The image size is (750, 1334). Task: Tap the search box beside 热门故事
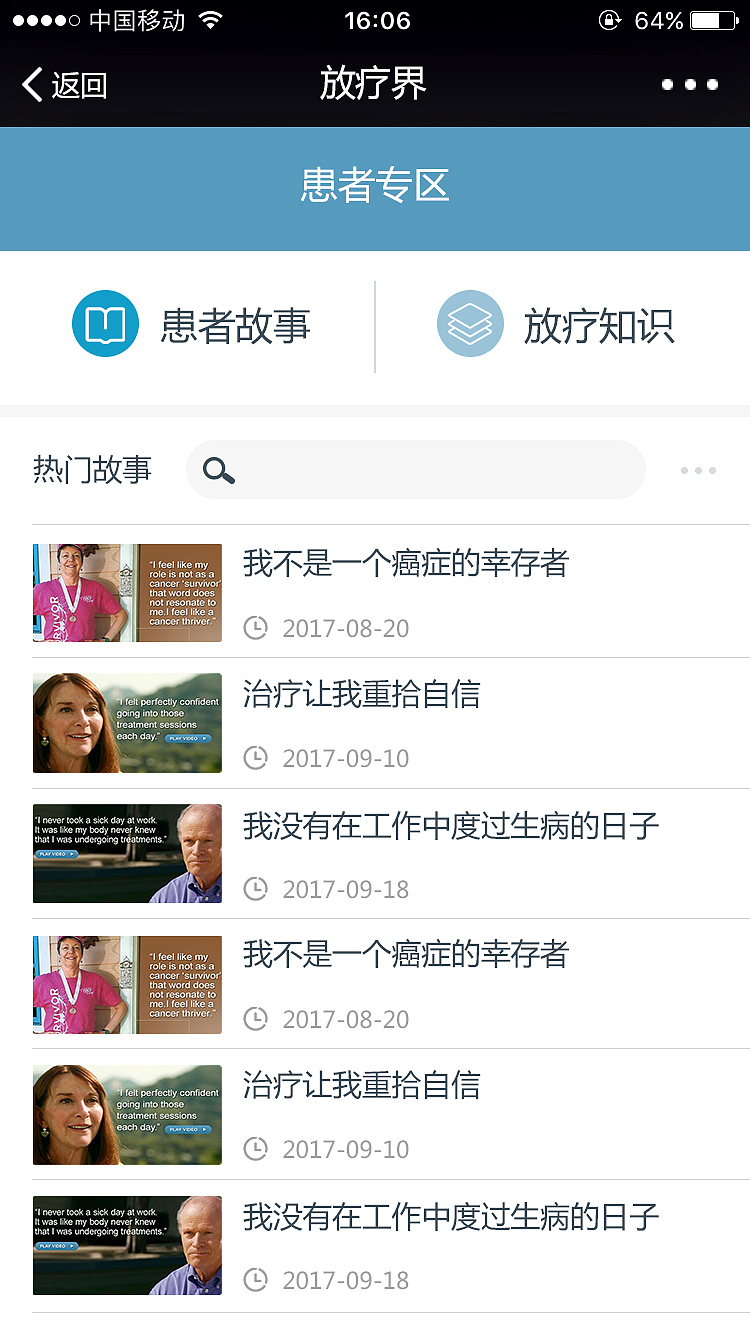pyautogui.click(x=416, y=469)
